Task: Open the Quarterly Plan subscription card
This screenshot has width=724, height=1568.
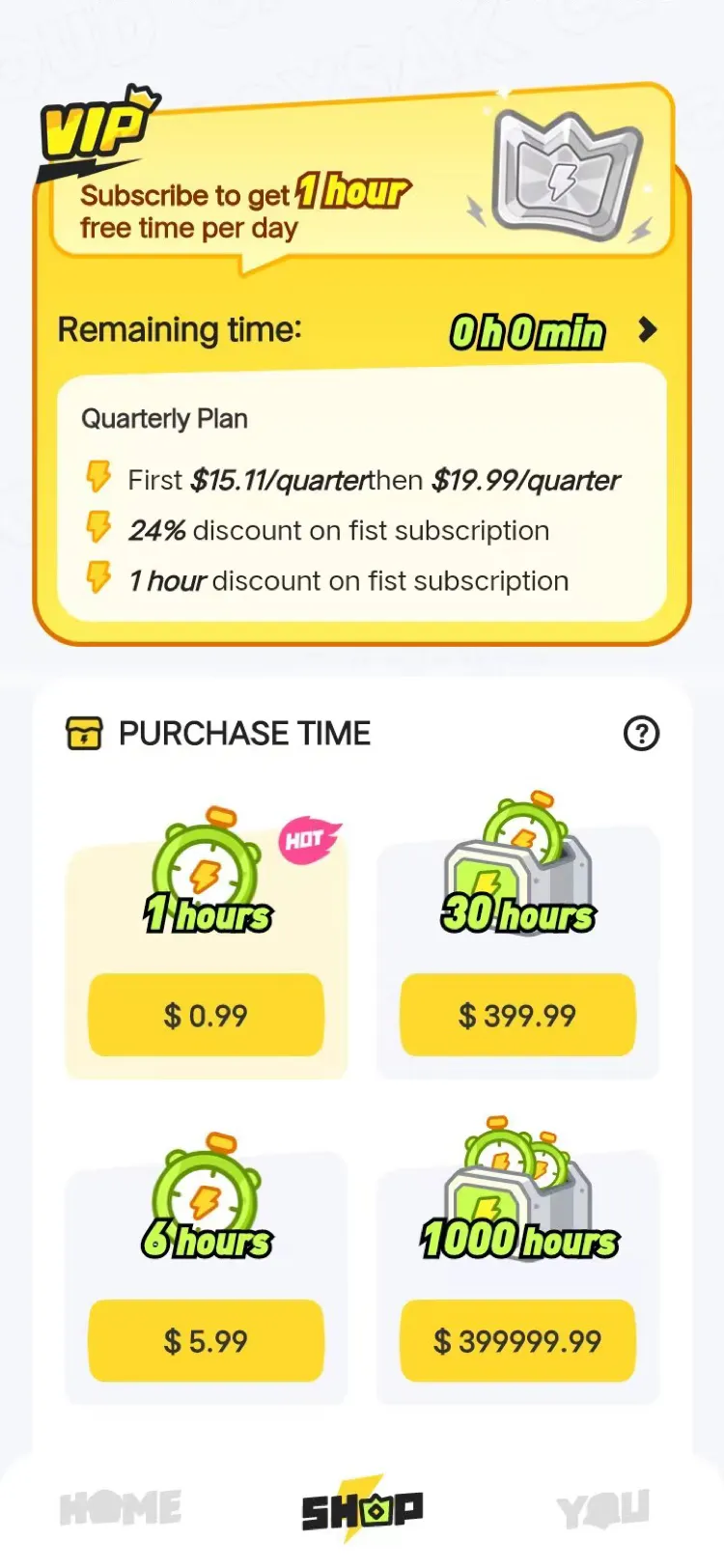Action: point(362,491)
